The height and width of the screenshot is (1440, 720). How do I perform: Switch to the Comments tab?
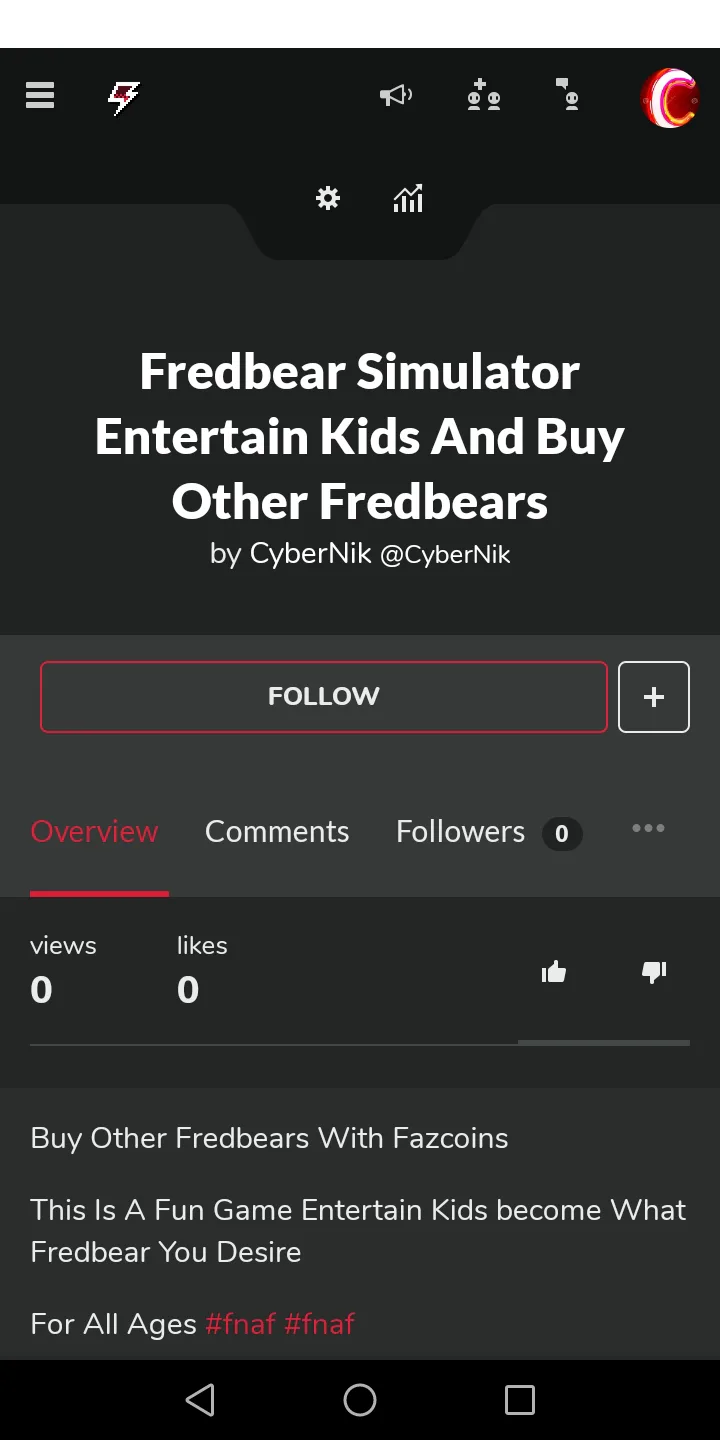277,832
